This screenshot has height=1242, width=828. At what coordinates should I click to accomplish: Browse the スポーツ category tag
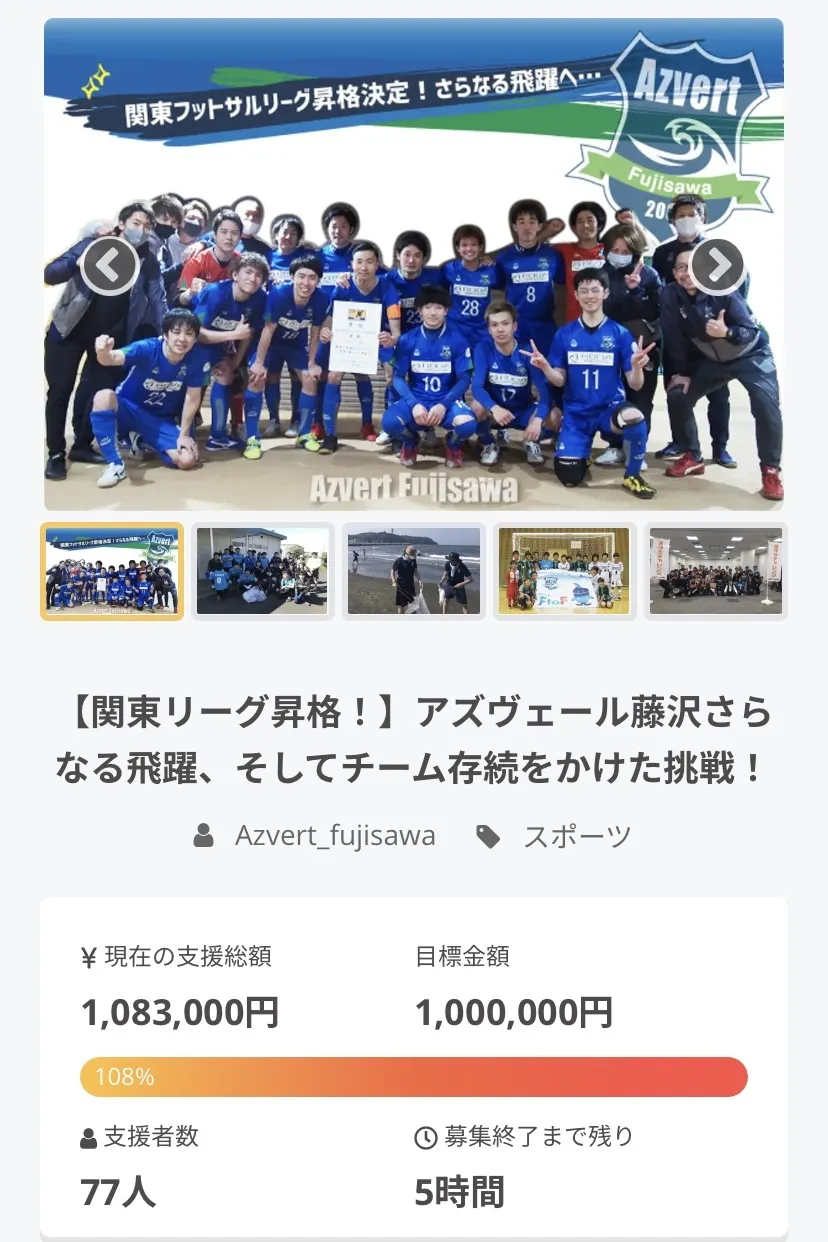tap(577, 836)
